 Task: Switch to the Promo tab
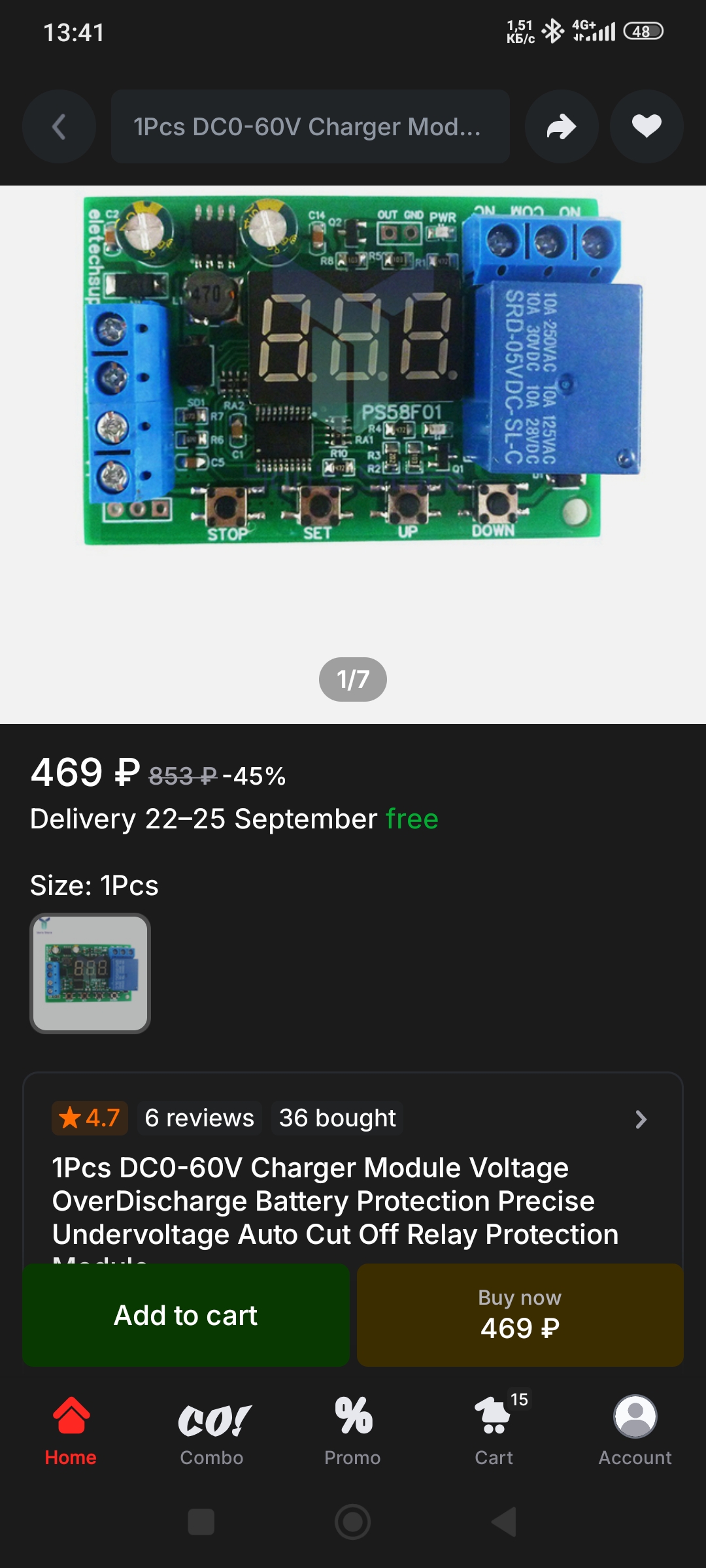[353, 1431]
